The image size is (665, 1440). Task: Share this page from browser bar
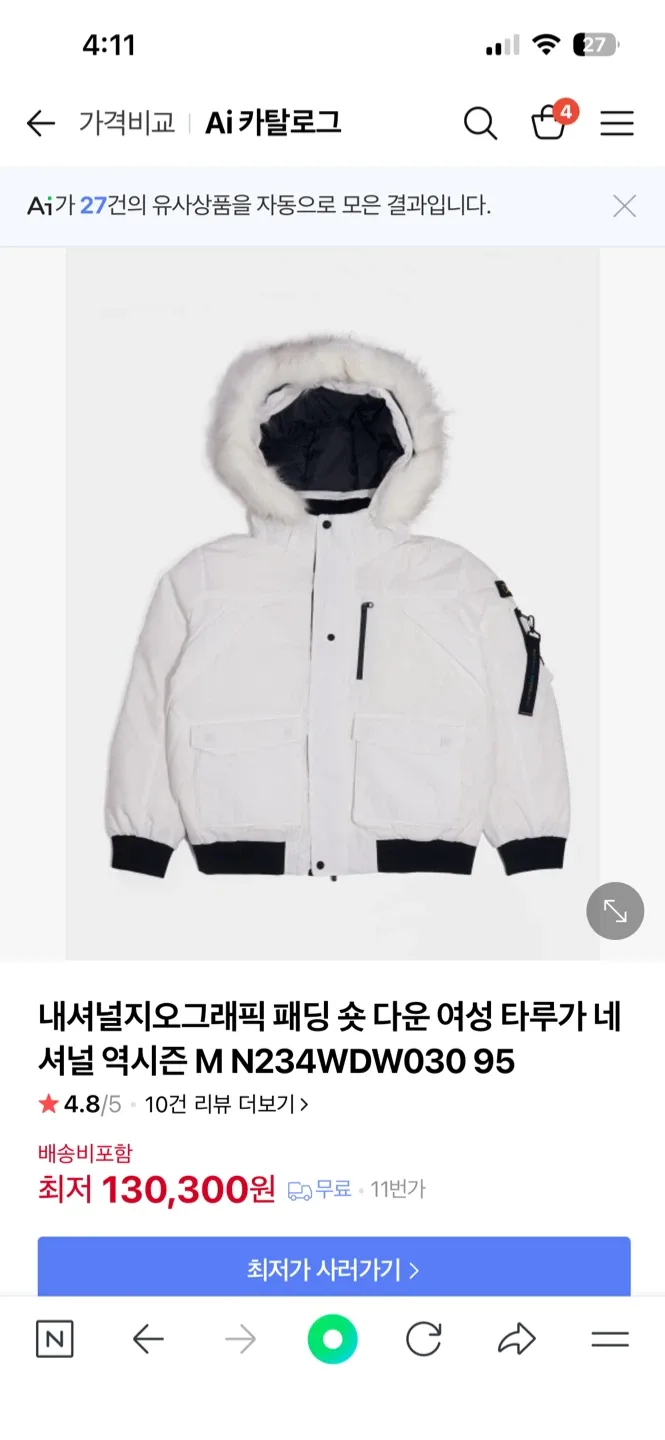517,1340
